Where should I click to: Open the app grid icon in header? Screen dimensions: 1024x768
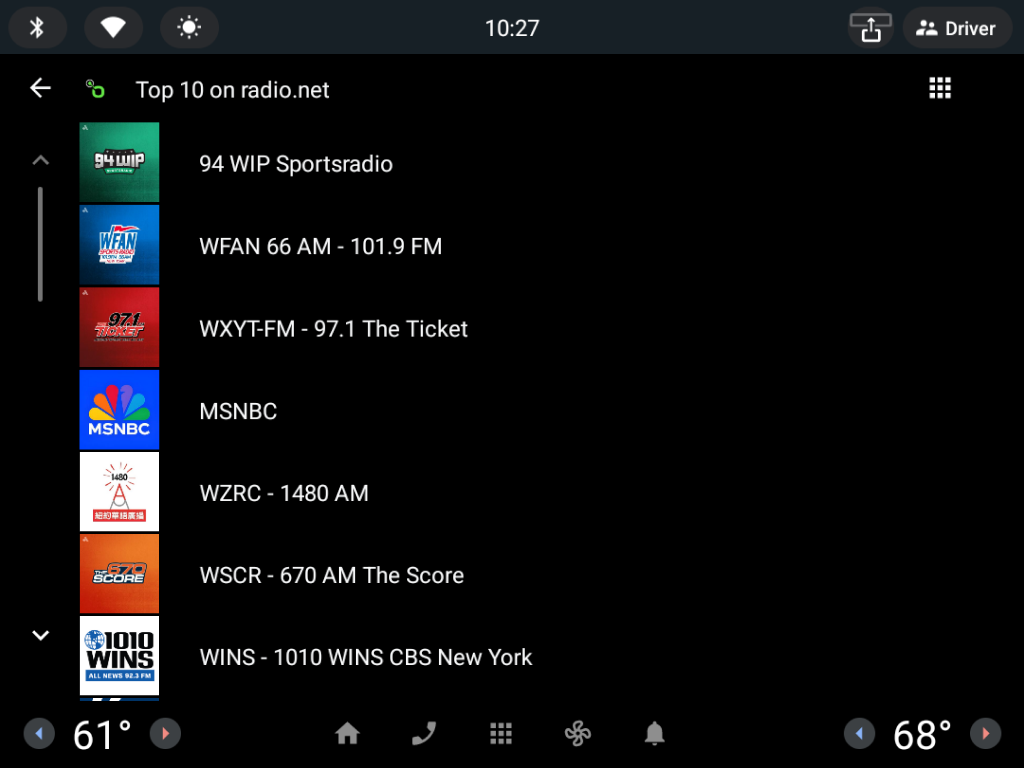[x=939, y=88]
